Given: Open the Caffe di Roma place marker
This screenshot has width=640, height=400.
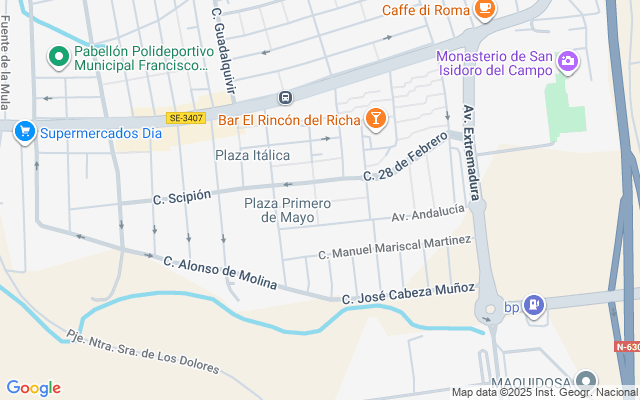Looking at the screenshot, I should [485, 9].
